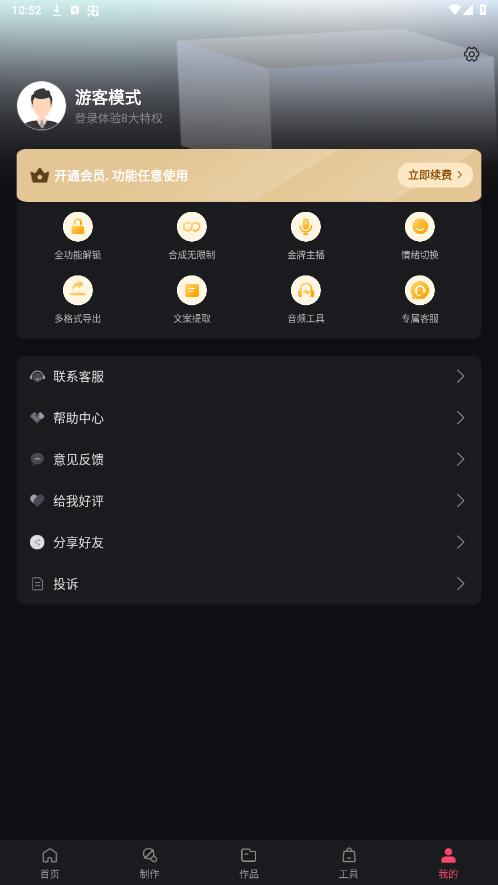Go to the 作品 tab

pyautogui.click(x=248, y=863)
